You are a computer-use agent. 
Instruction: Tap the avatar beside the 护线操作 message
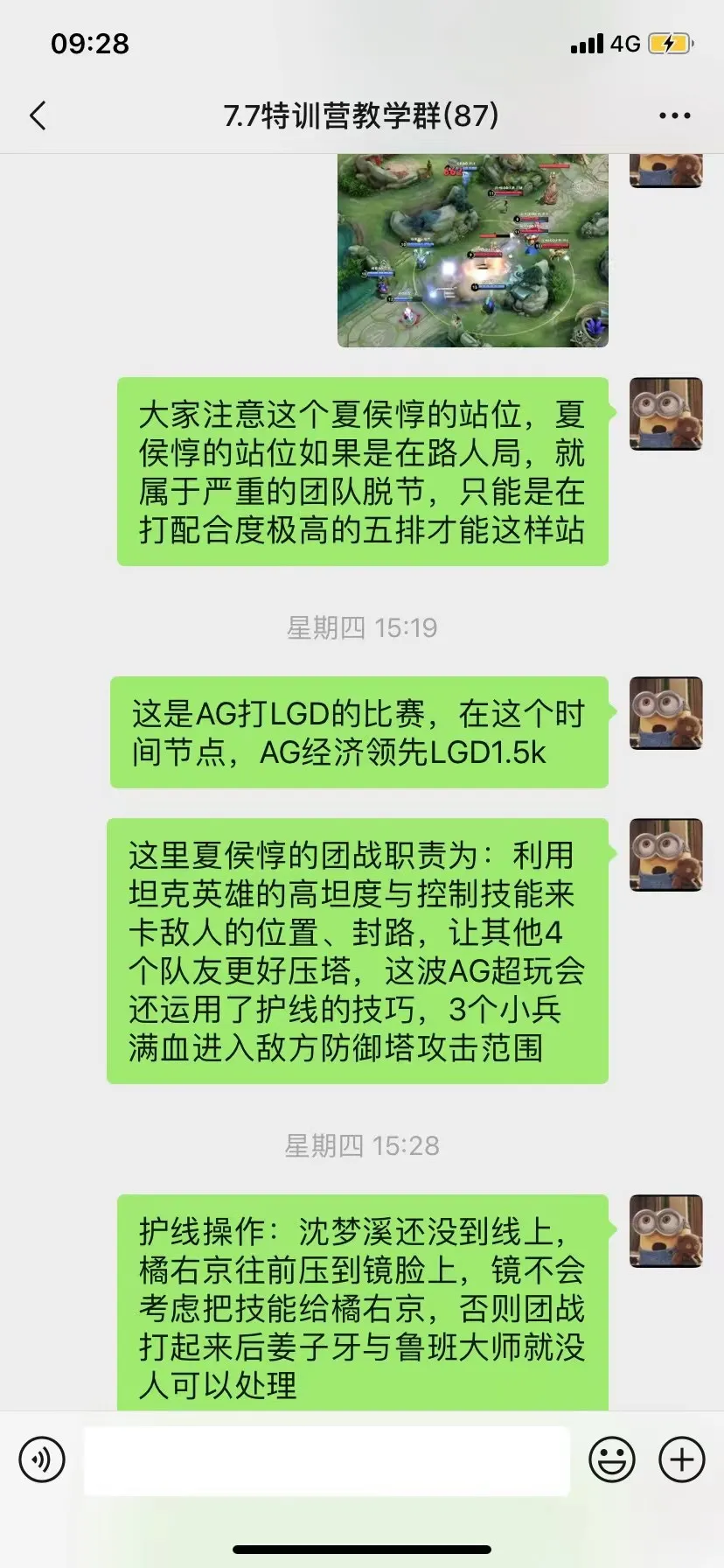(665, 1231)
